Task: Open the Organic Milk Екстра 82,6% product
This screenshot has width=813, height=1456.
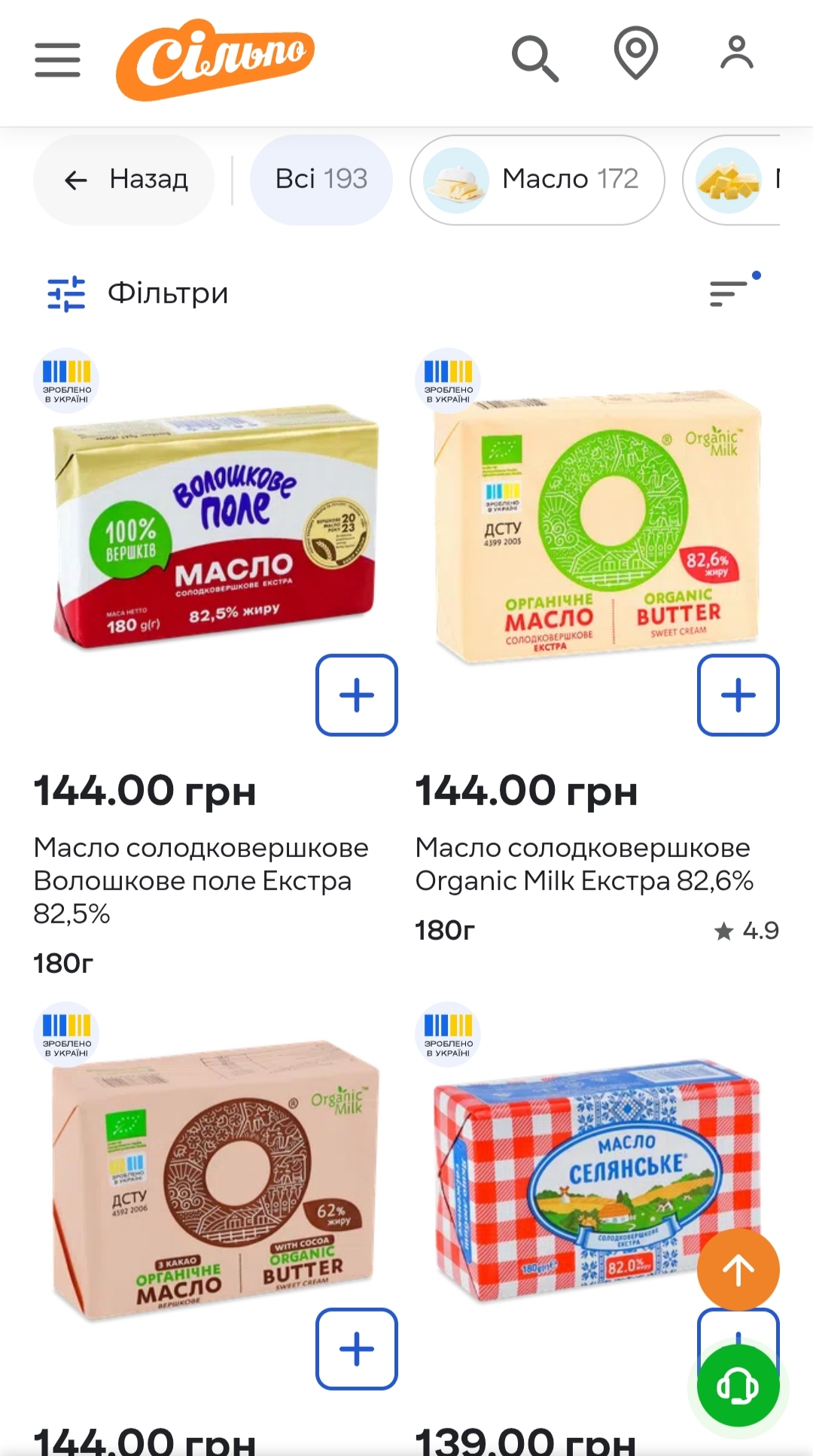Action: point(583,864)
